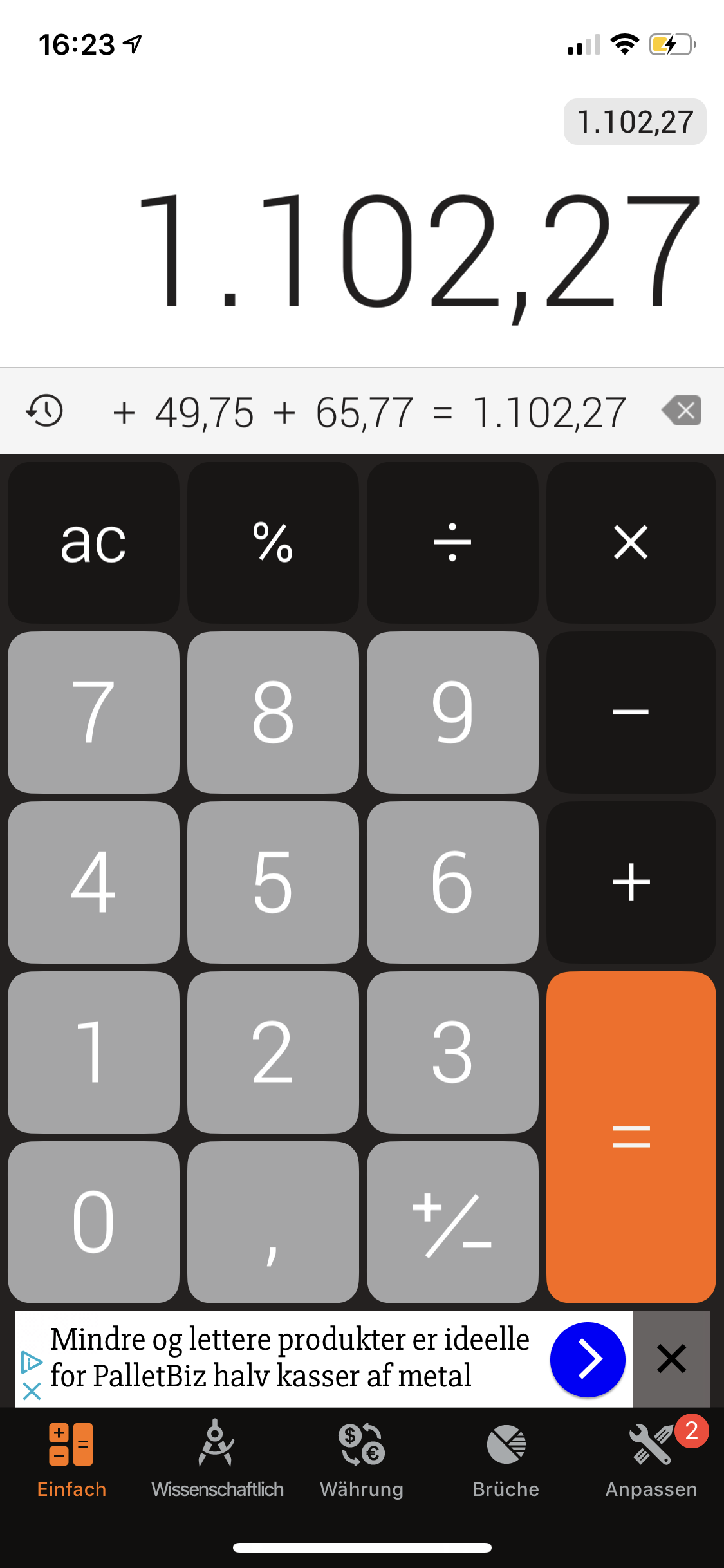Open the ad's blue arrow button
The image size is (724, 1568).
588,1359
